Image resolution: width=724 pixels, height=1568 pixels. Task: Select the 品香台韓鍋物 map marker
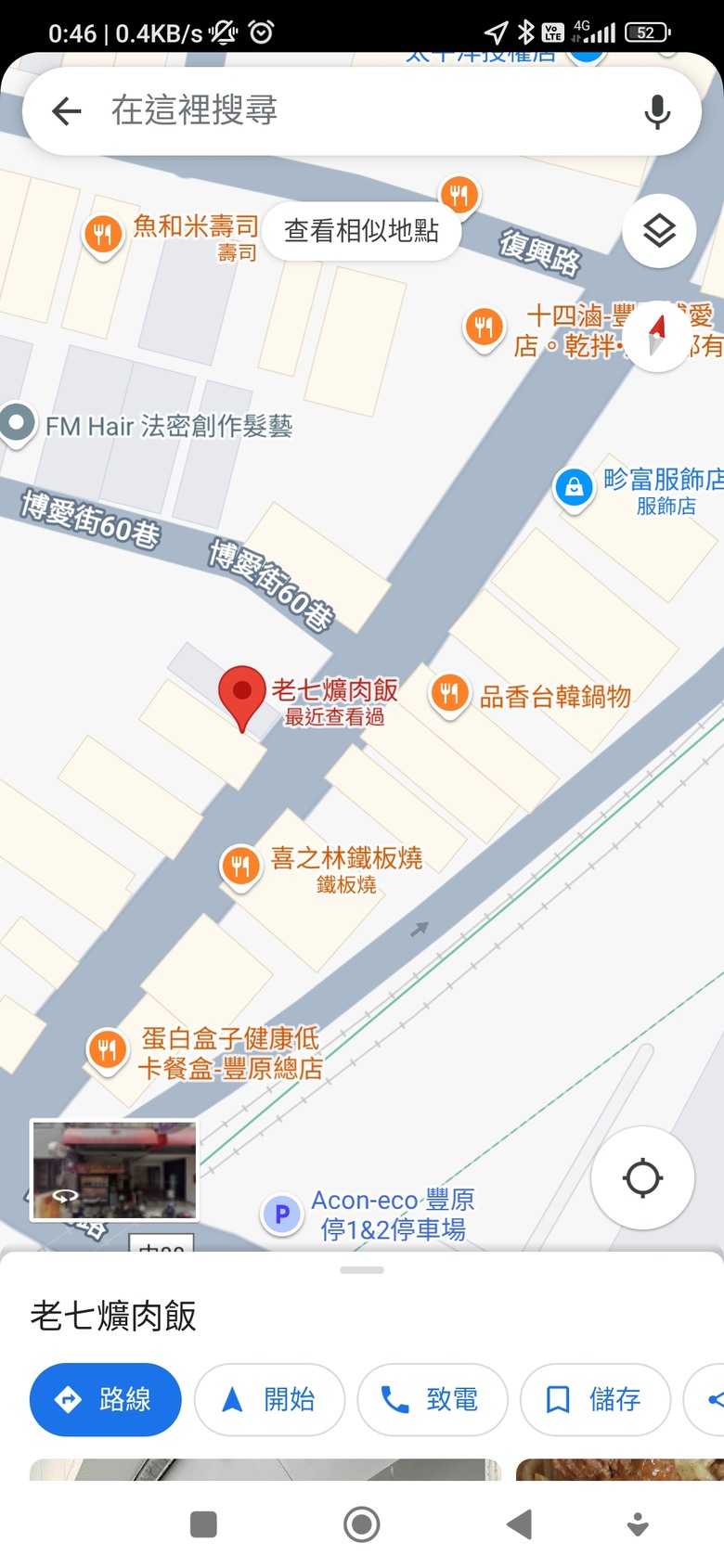[x=449, y=693]
